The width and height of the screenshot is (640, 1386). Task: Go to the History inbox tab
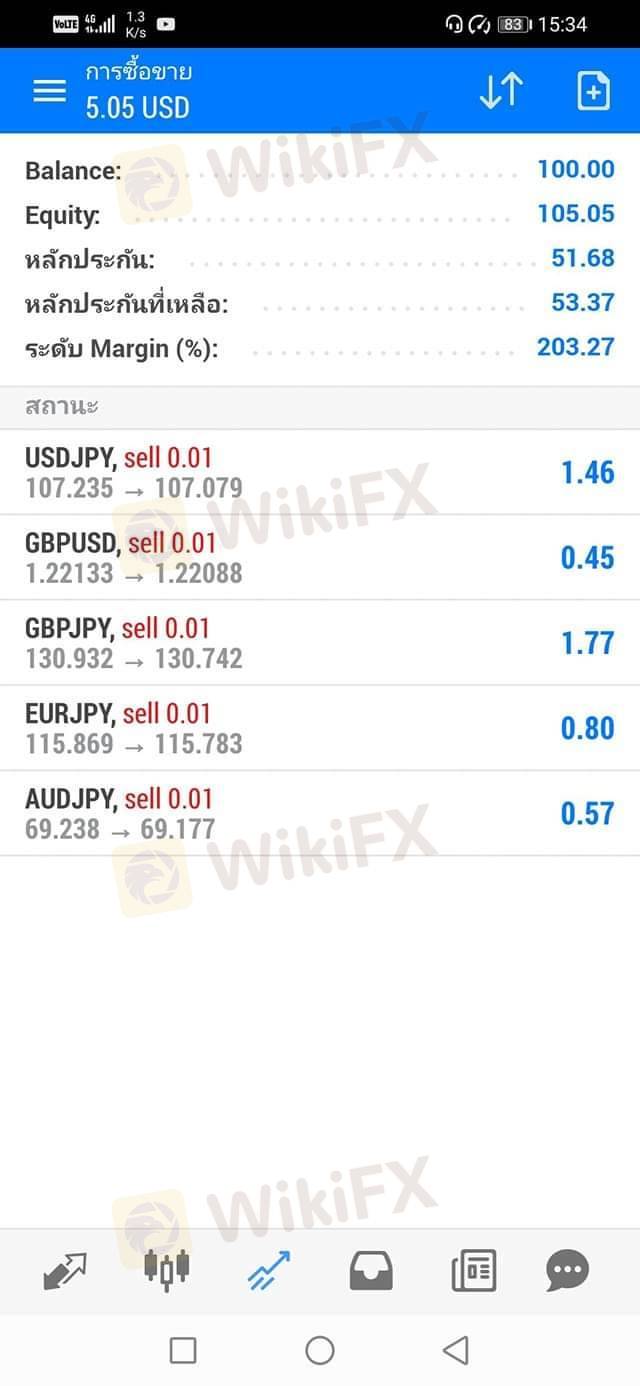coord(370,1271)
